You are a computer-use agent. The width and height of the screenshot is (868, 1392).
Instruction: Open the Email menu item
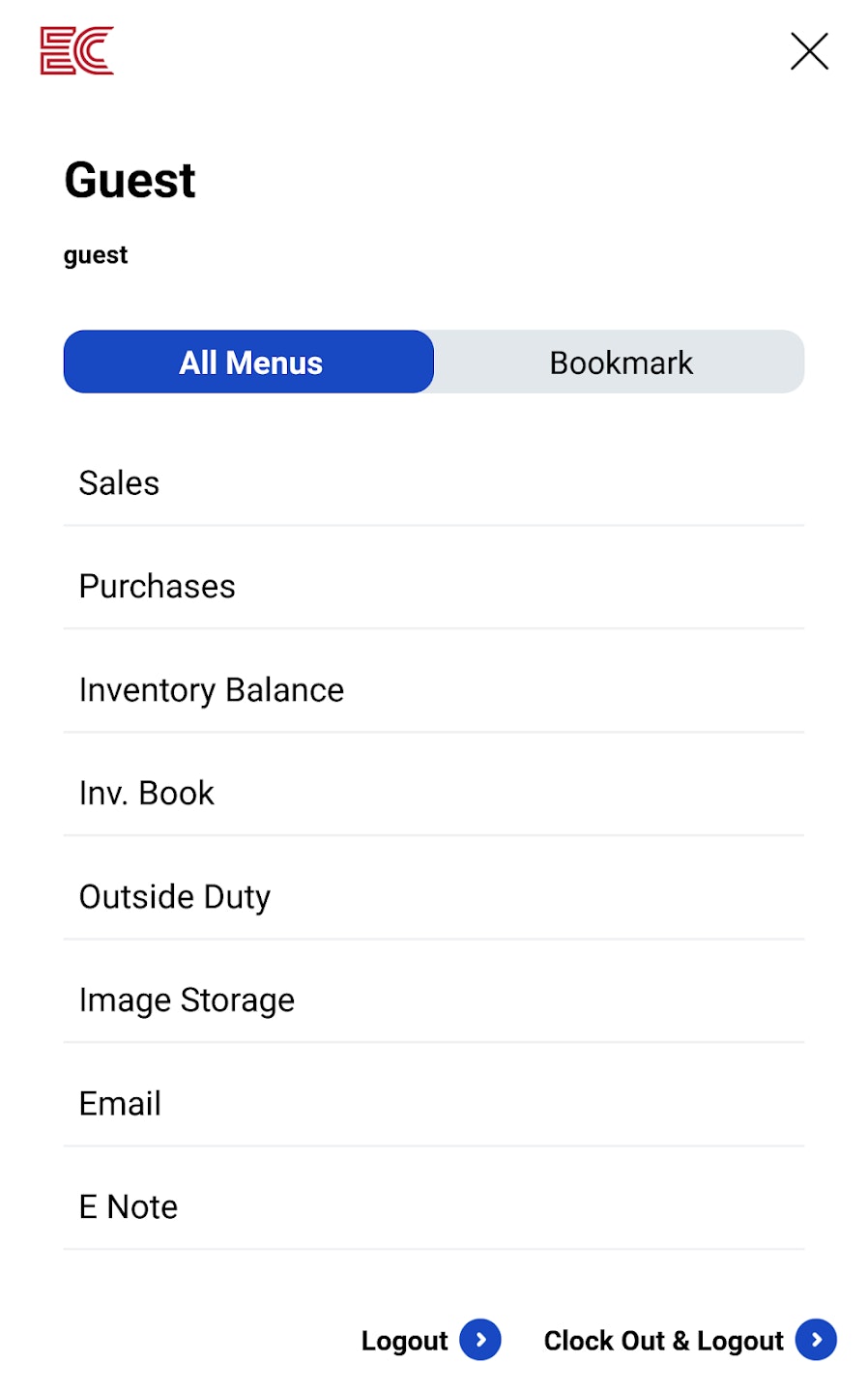pyautogui.click(x=120, y=1103)
